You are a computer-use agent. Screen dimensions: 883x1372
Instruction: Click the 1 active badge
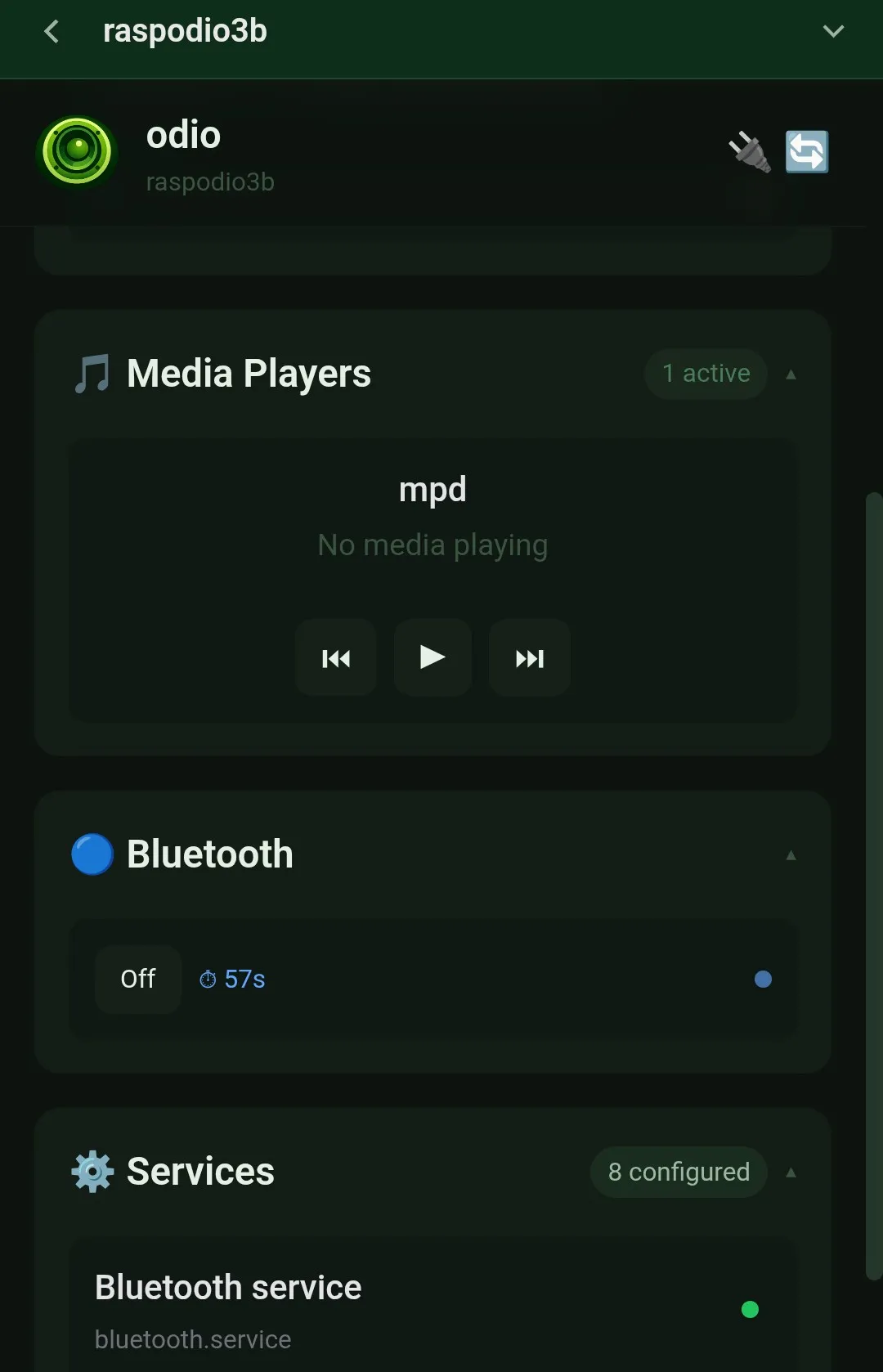point(705,373)
